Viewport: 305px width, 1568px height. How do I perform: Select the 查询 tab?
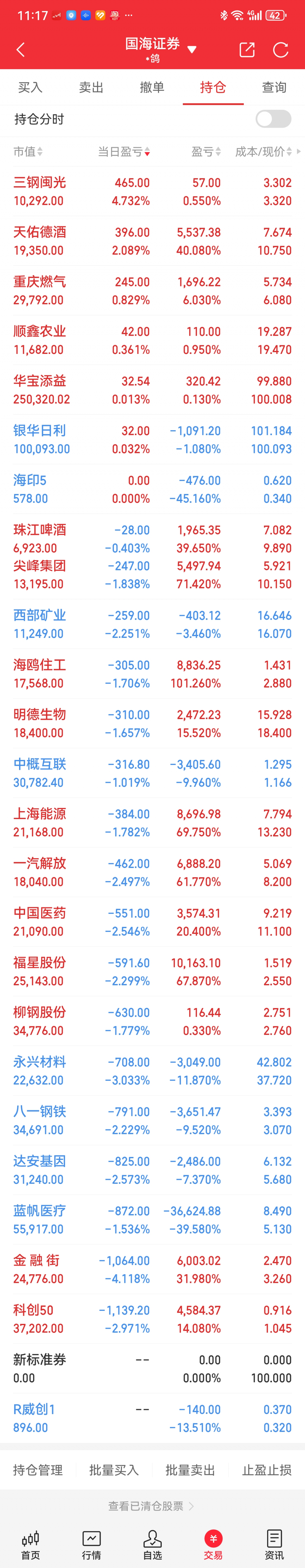(x=274, y=88)
